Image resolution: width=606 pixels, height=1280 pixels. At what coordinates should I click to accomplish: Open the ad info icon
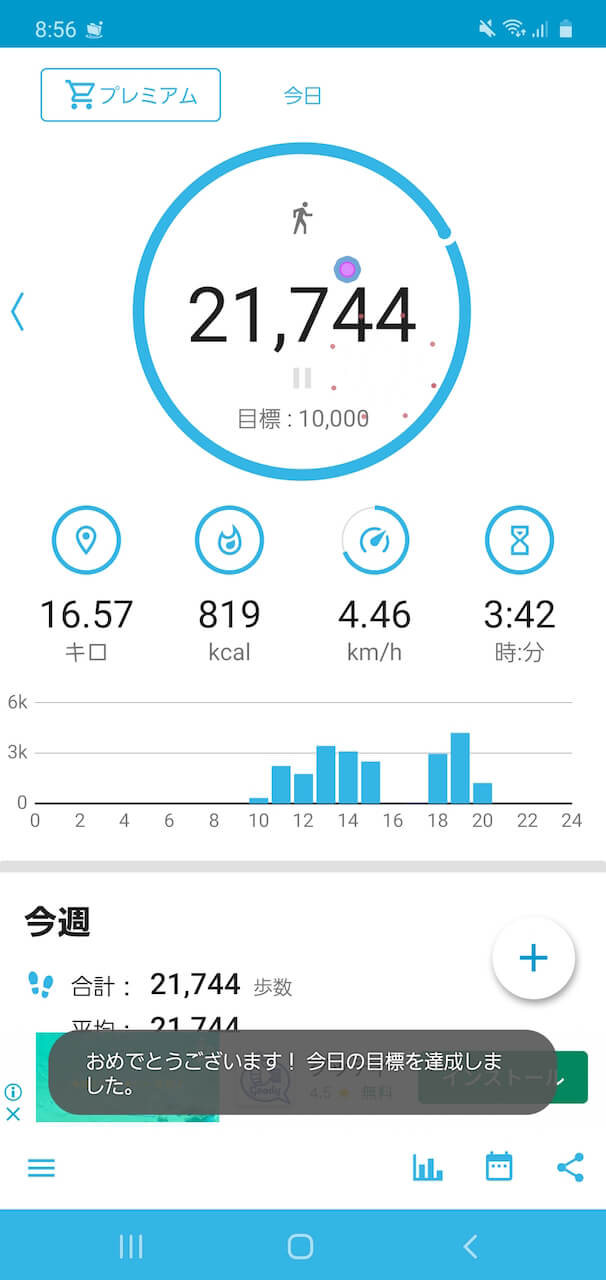click(x=13, y=1091)
